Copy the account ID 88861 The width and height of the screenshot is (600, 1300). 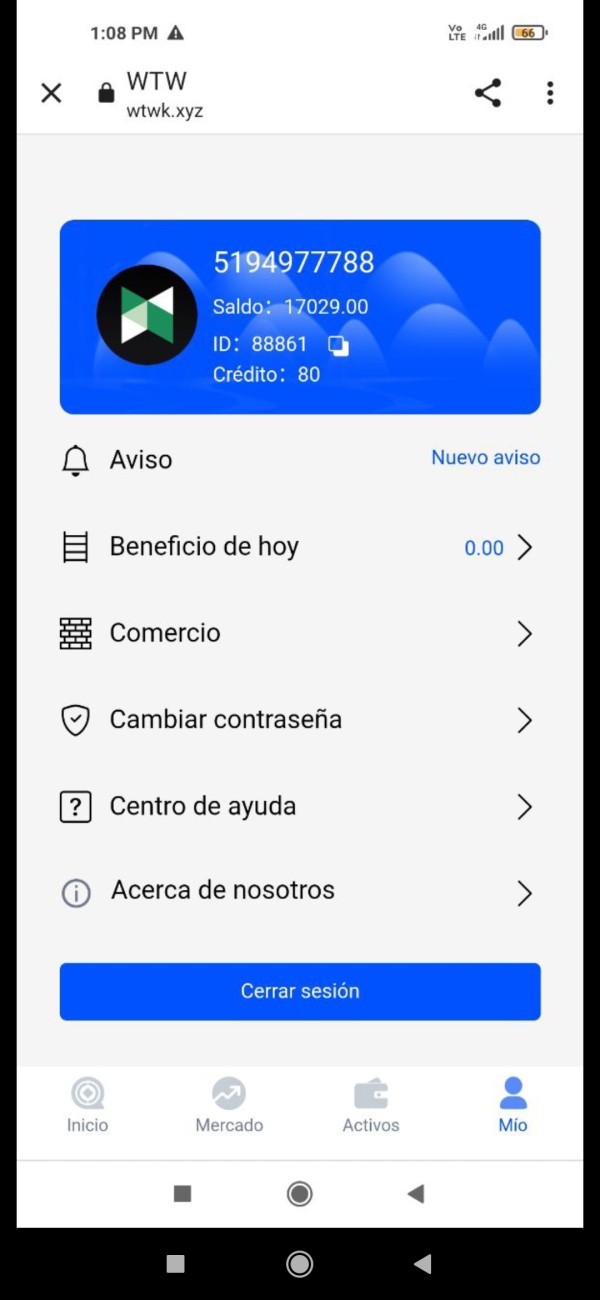(x=339, y=345)
